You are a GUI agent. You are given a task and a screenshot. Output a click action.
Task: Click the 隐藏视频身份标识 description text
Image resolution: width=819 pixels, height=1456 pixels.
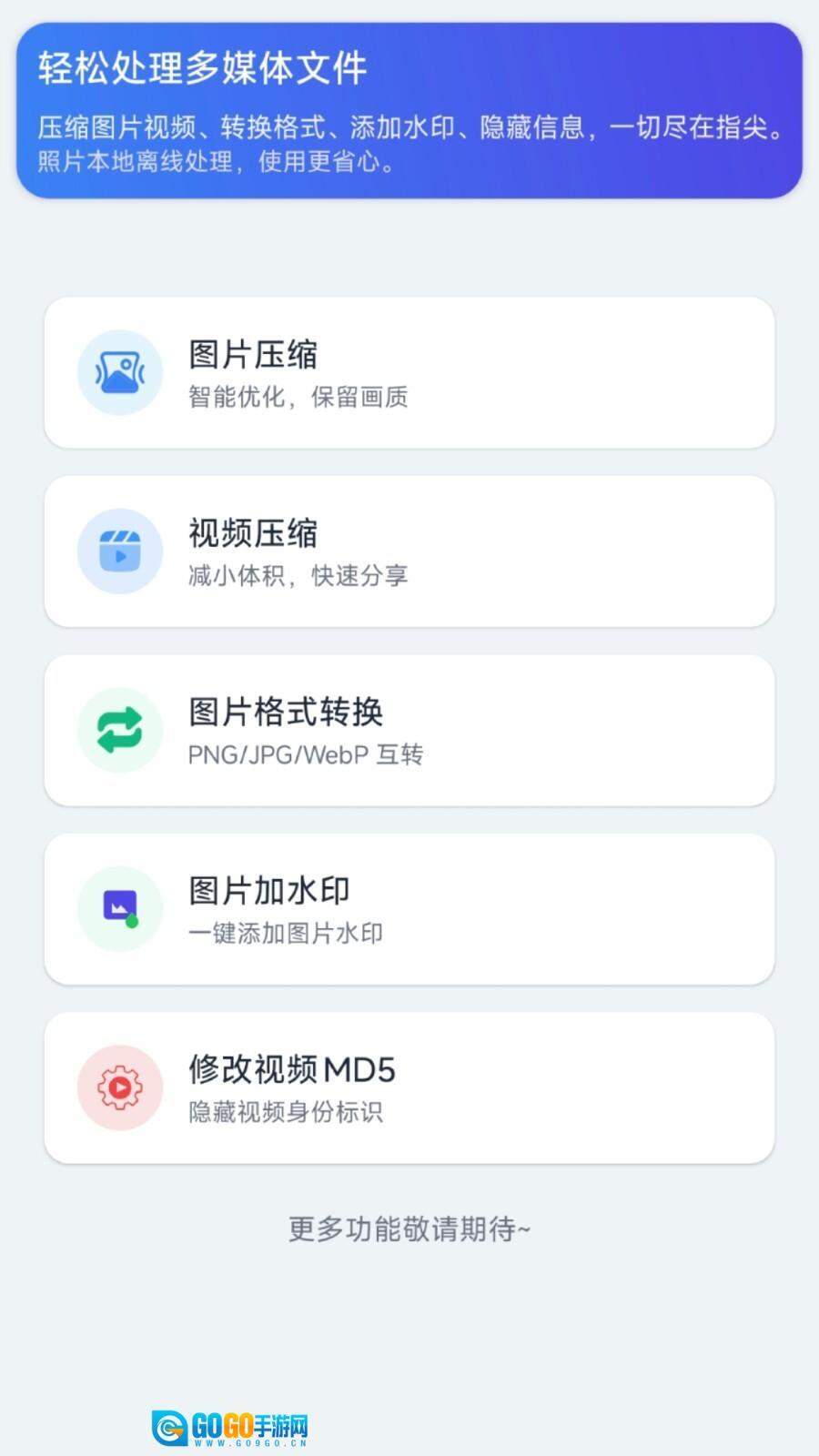tap(287, 1112)
